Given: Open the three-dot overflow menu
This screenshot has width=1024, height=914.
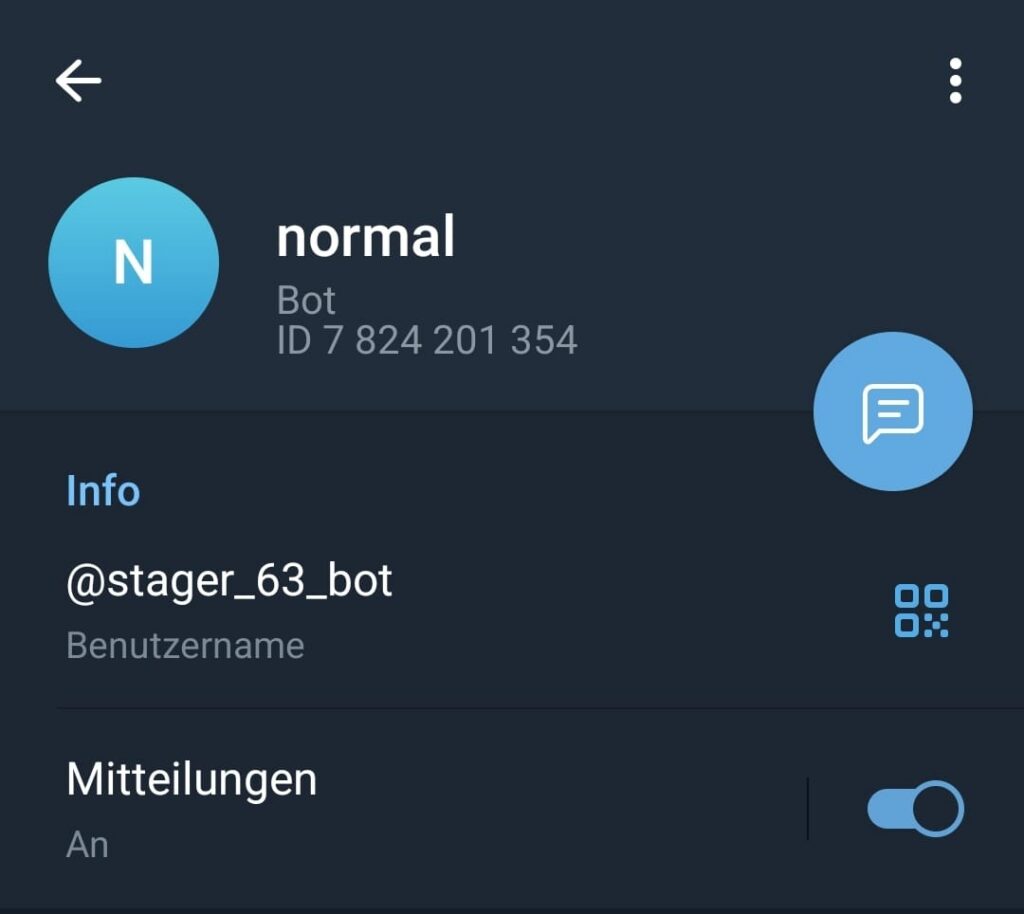Looking at the screenshot, I should tap(955, 81).
